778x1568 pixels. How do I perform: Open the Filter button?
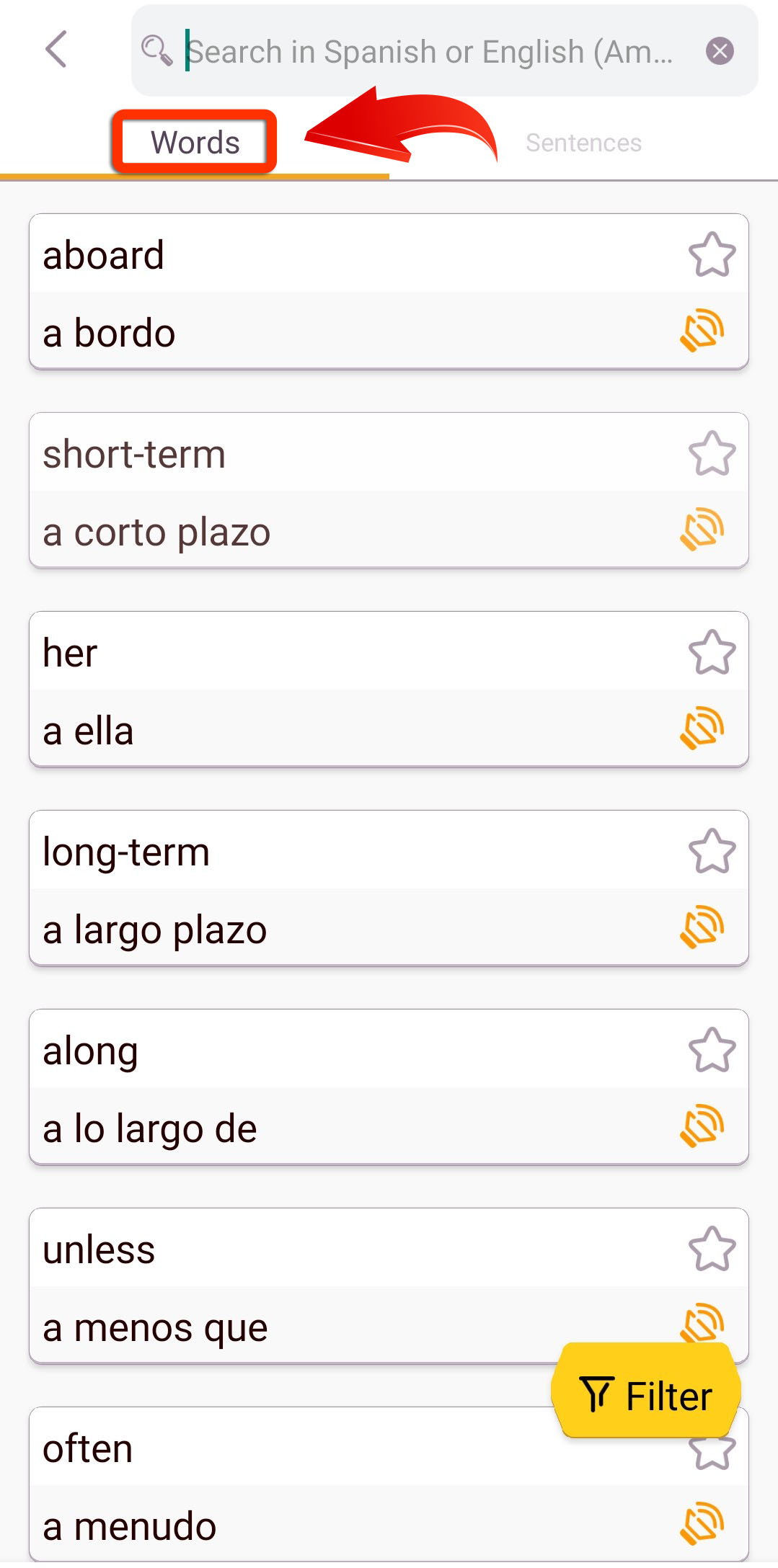tap(645, 1391)
